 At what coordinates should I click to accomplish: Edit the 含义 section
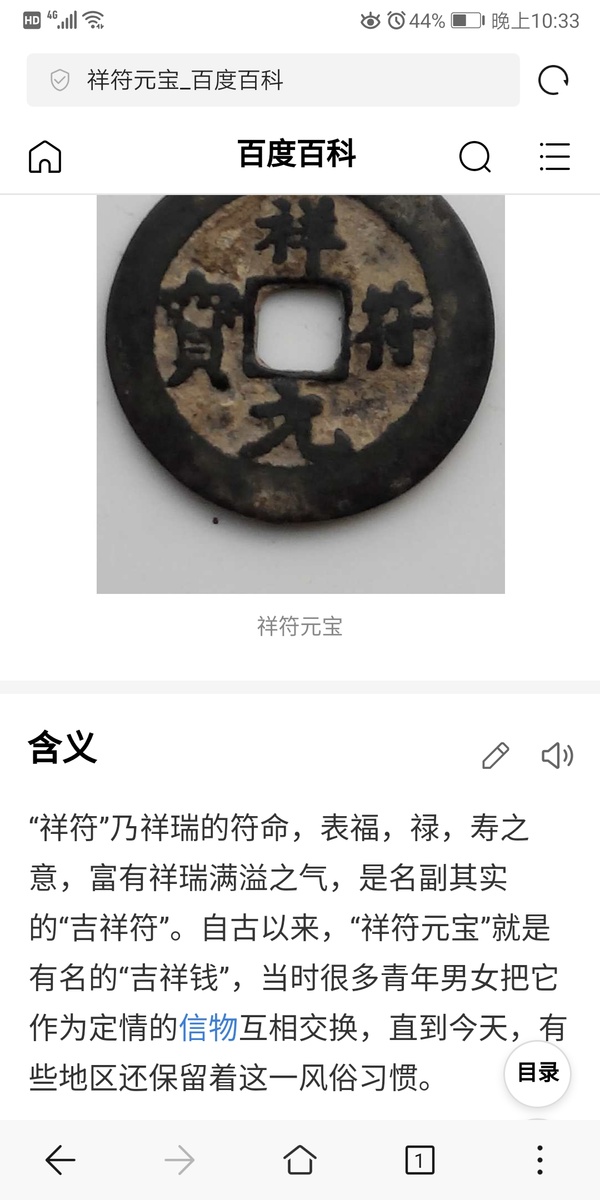point(495,755)
